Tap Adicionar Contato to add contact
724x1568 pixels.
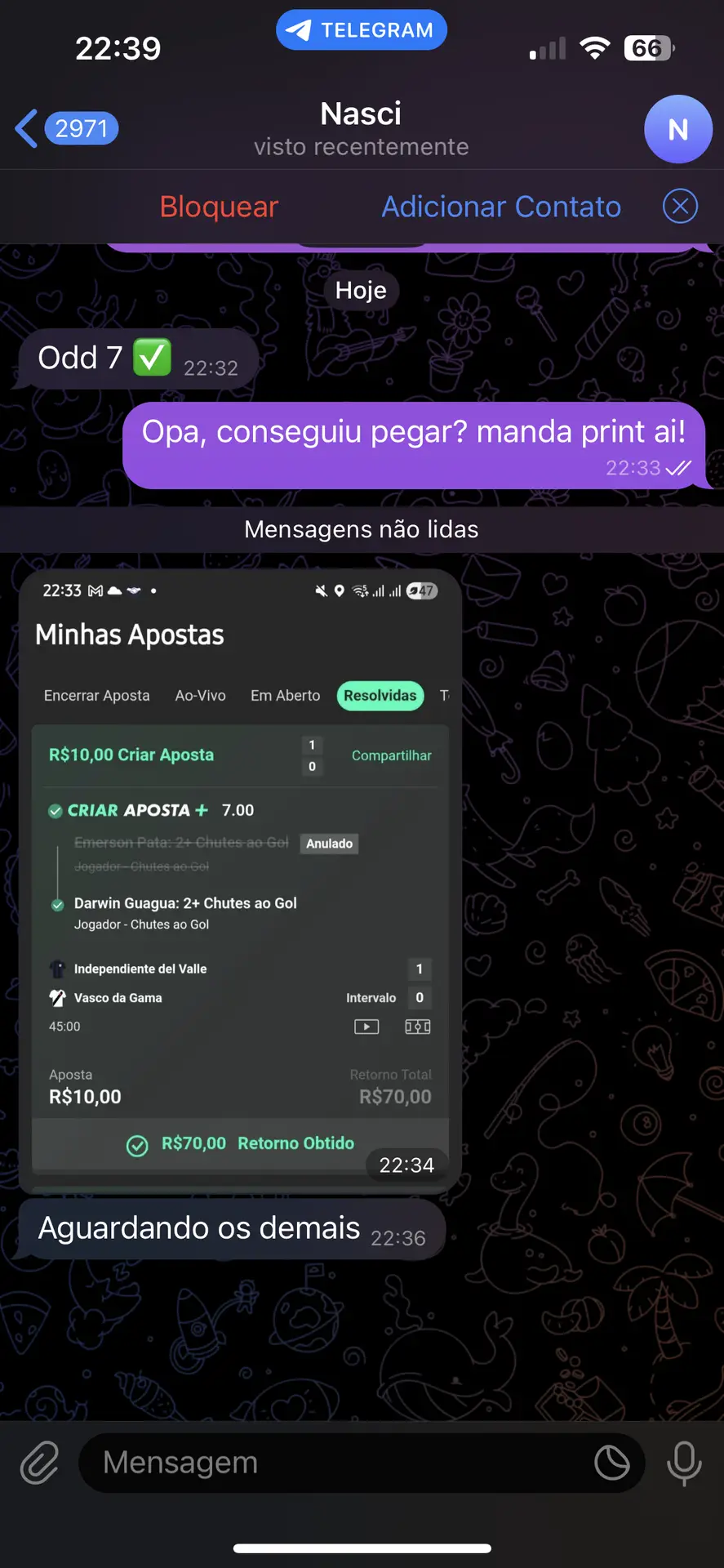pos(501,207)
